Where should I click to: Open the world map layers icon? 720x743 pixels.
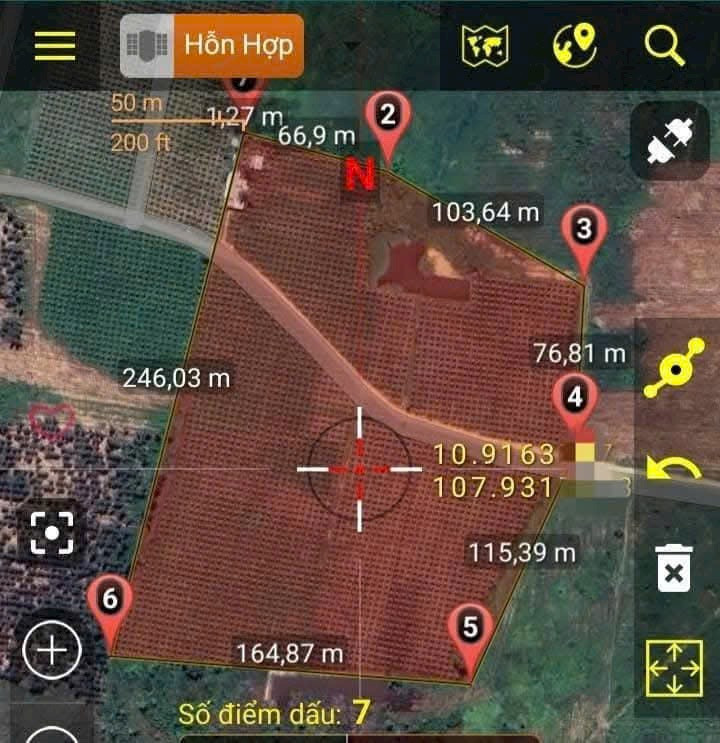point(484,46)
